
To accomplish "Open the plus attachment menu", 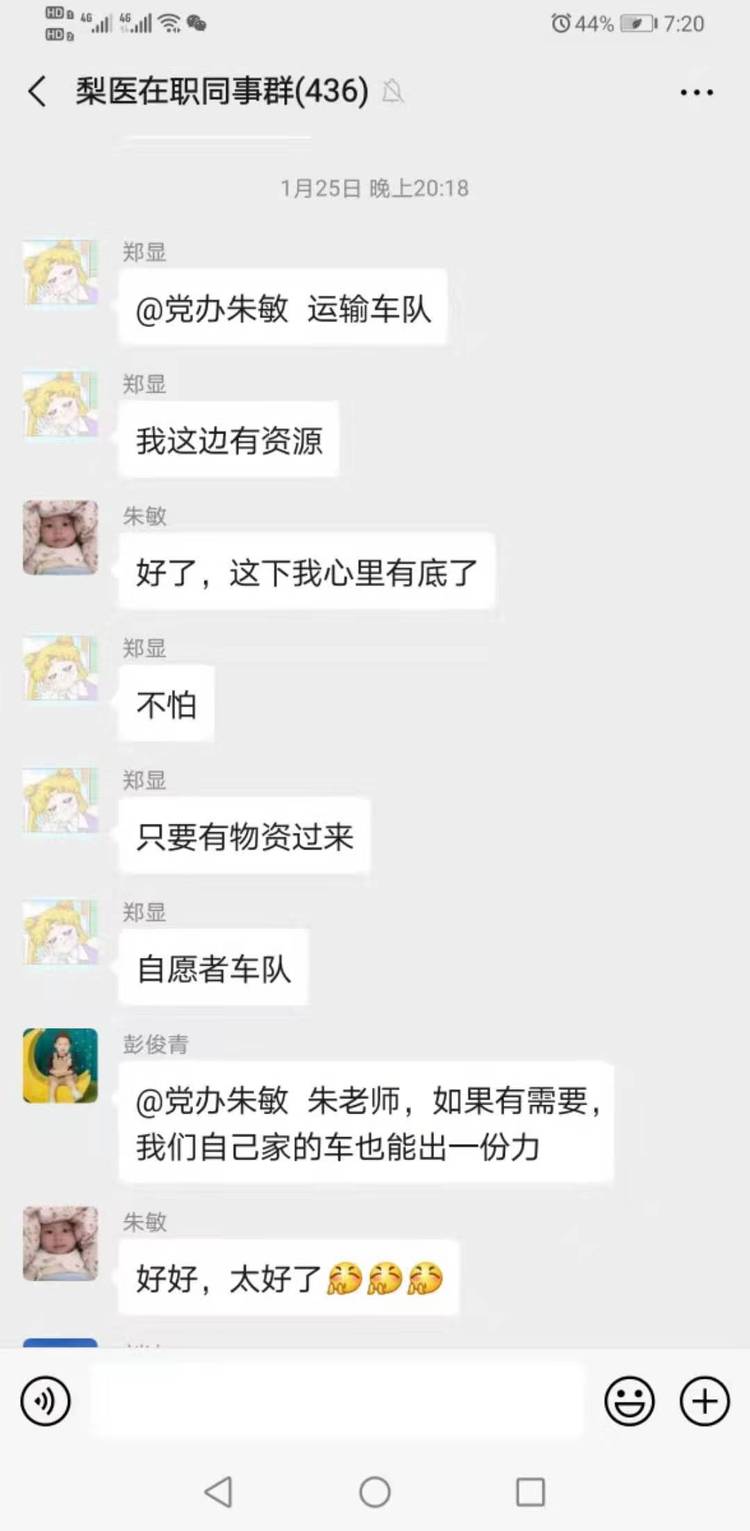I will tap(704, 1401).
